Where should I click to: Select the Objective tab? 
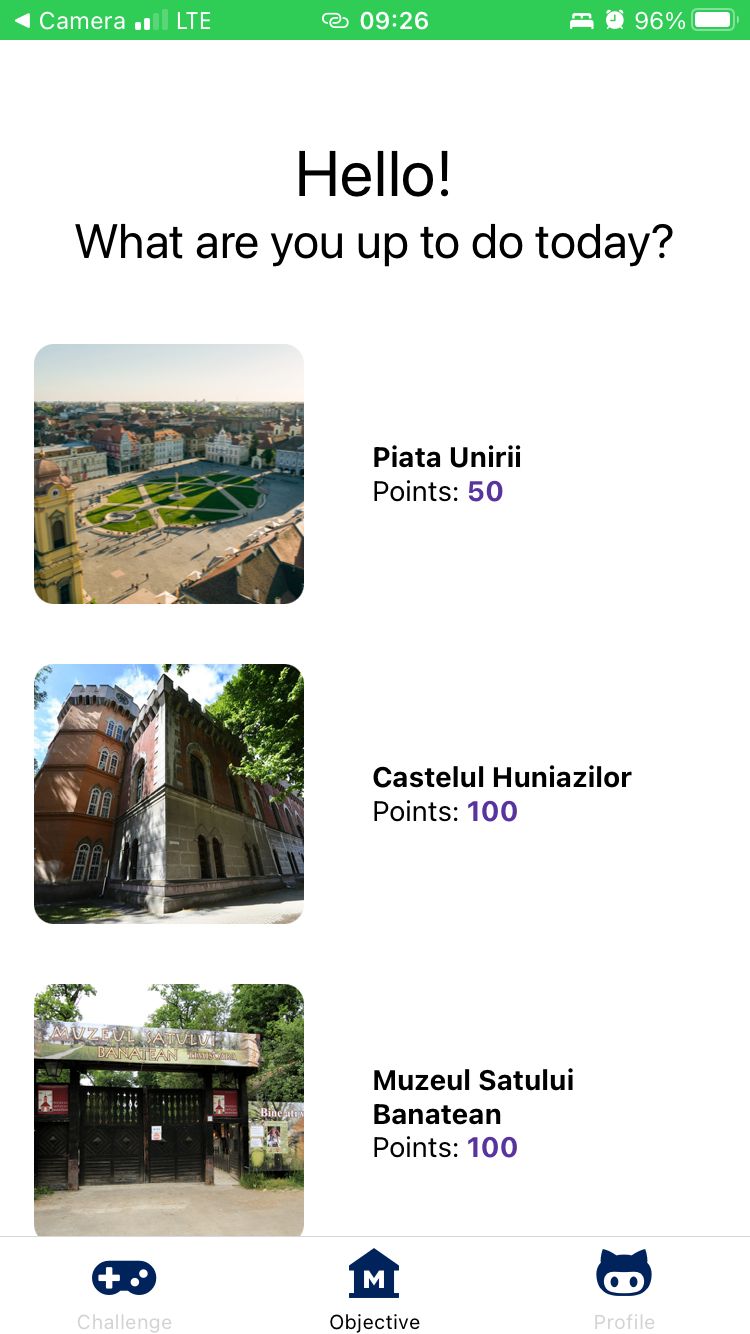pos(374,1290)
